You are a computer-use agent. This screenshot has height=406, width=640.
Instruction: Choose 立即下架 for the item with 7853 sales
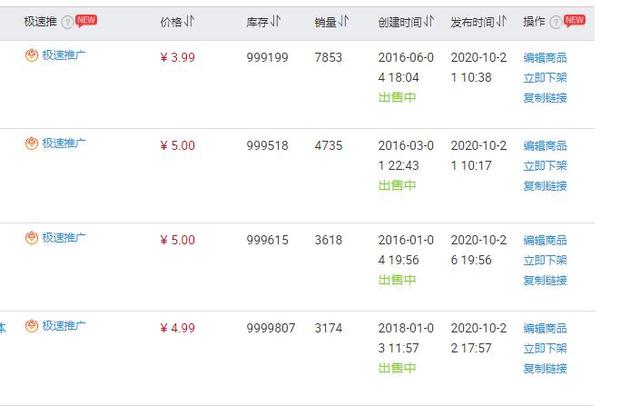point(545,78)
